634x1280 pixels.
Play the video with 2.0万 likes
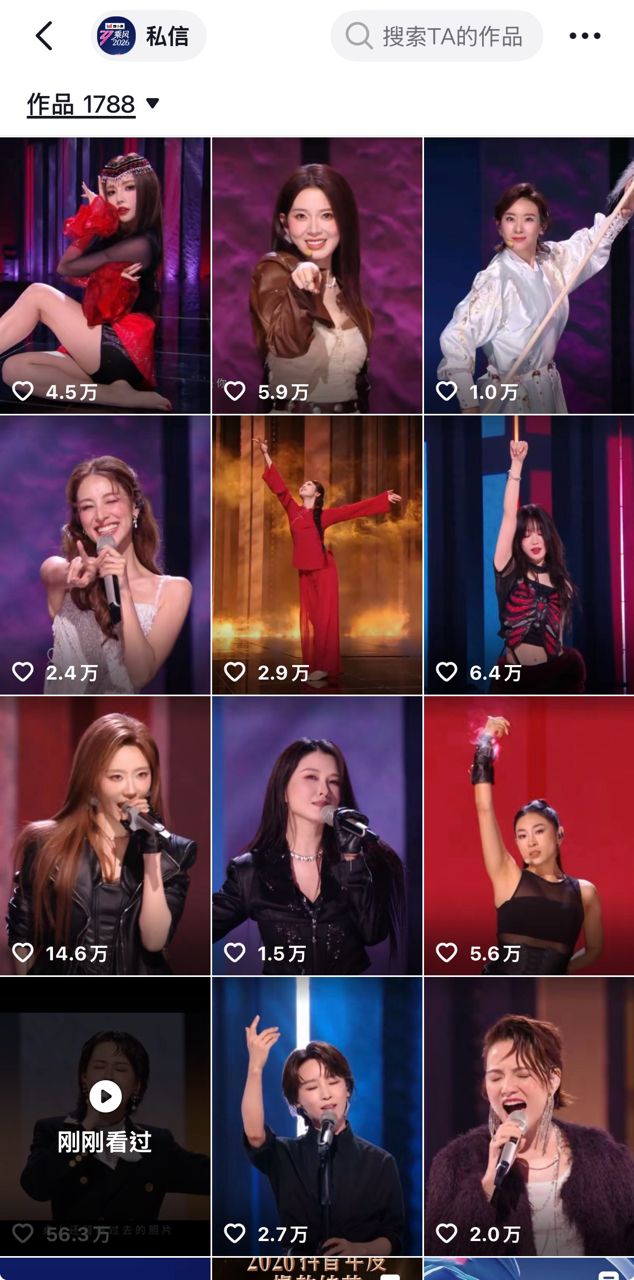[529, 1115]
